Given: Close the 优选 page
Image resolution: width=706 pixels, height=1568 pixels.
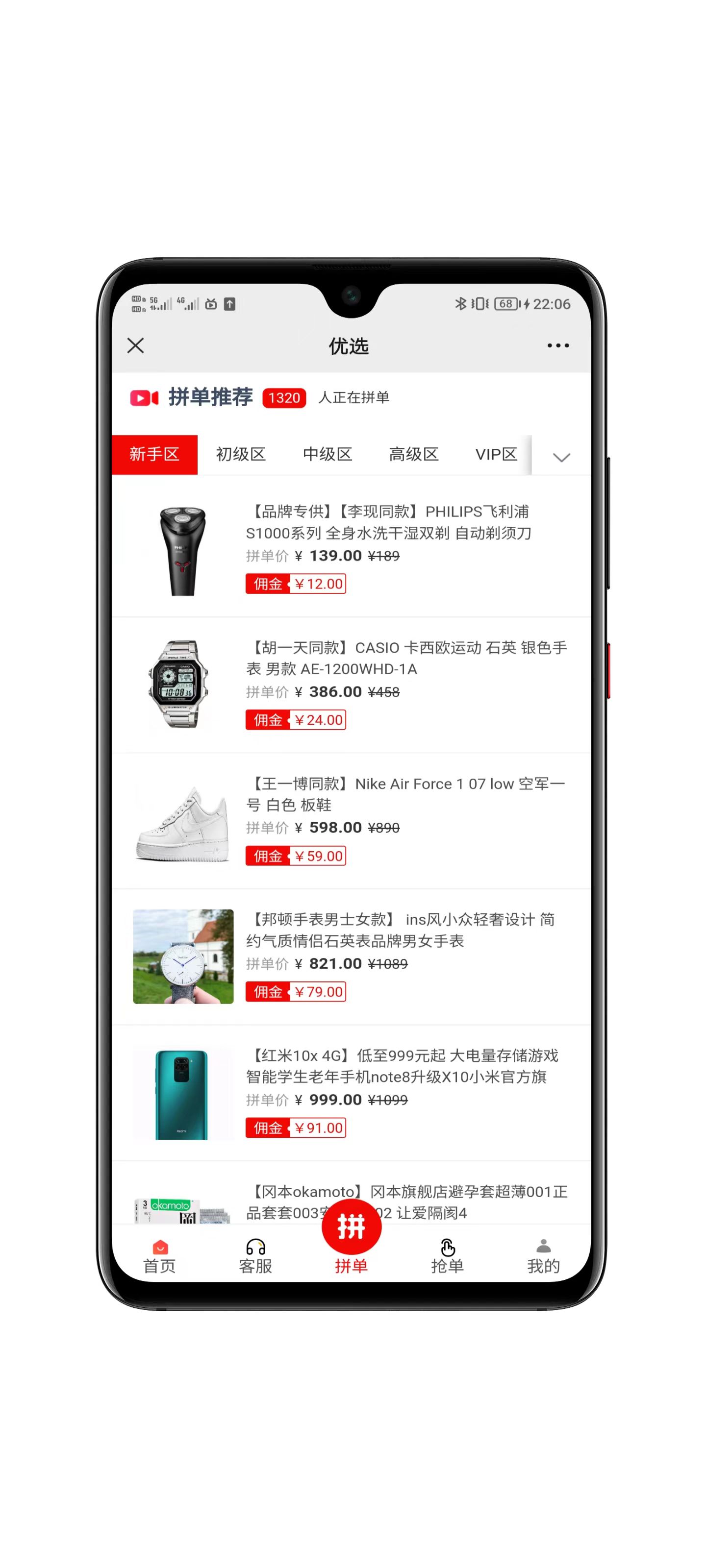Looking at the screenshot, I should (135, 346).
